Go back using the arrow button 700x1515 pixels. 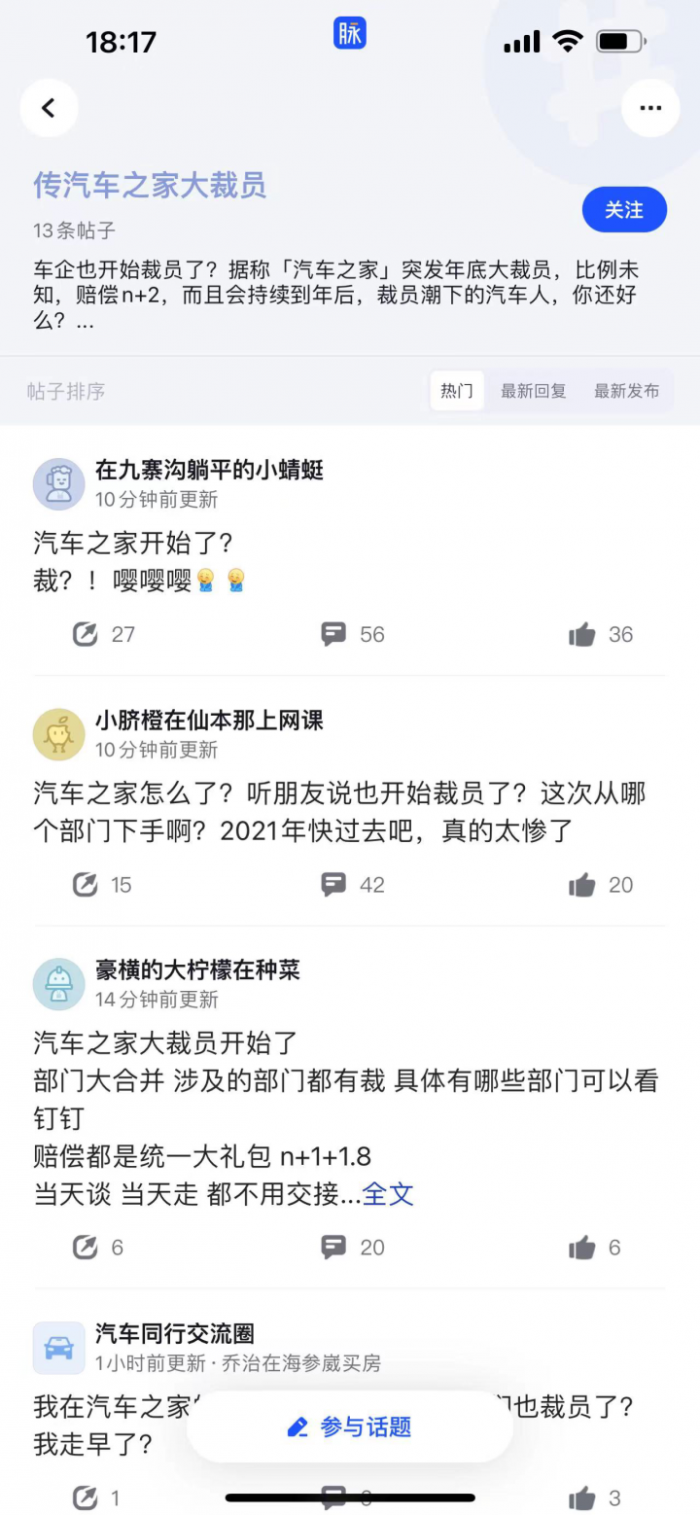coord(49,108)
